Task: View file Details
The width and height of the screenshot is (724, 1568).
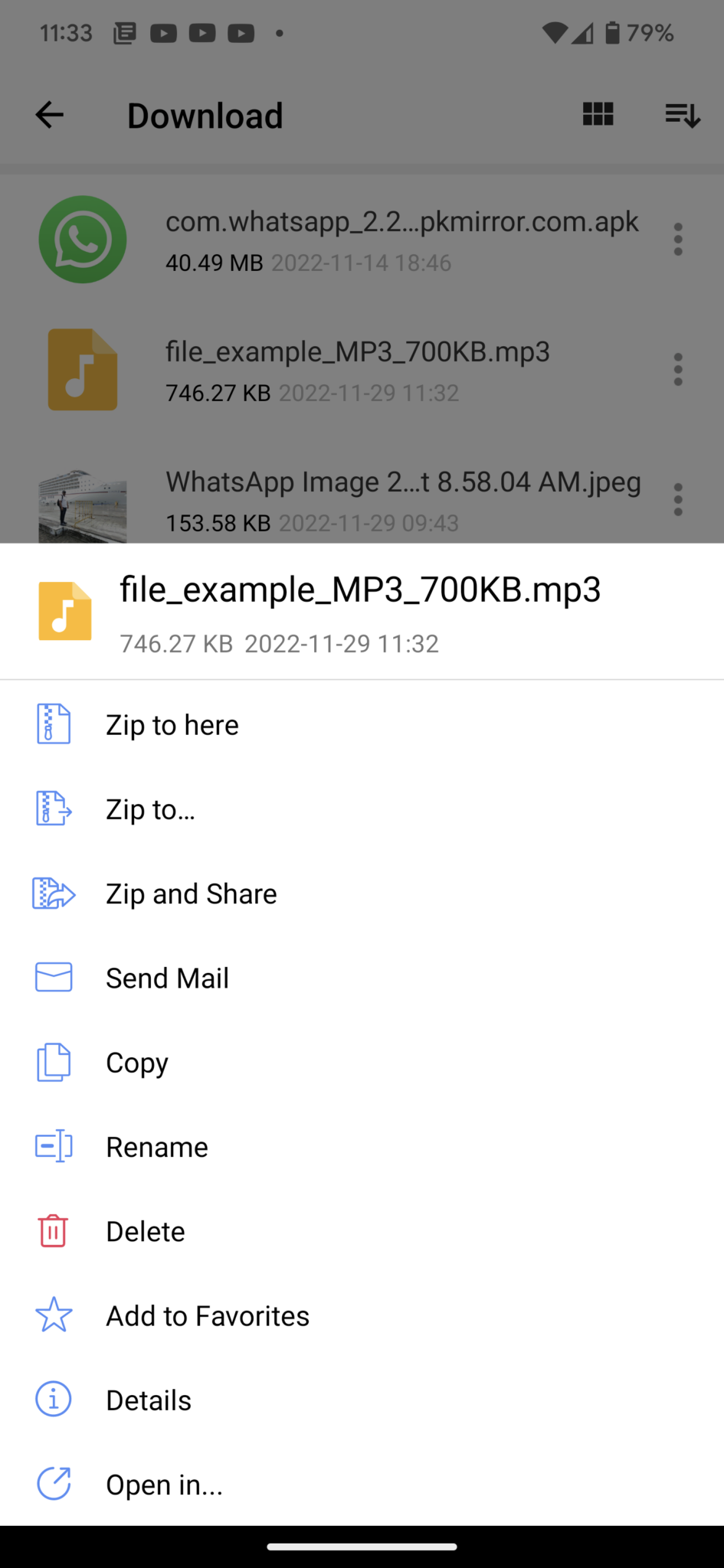Action: 362,1400
